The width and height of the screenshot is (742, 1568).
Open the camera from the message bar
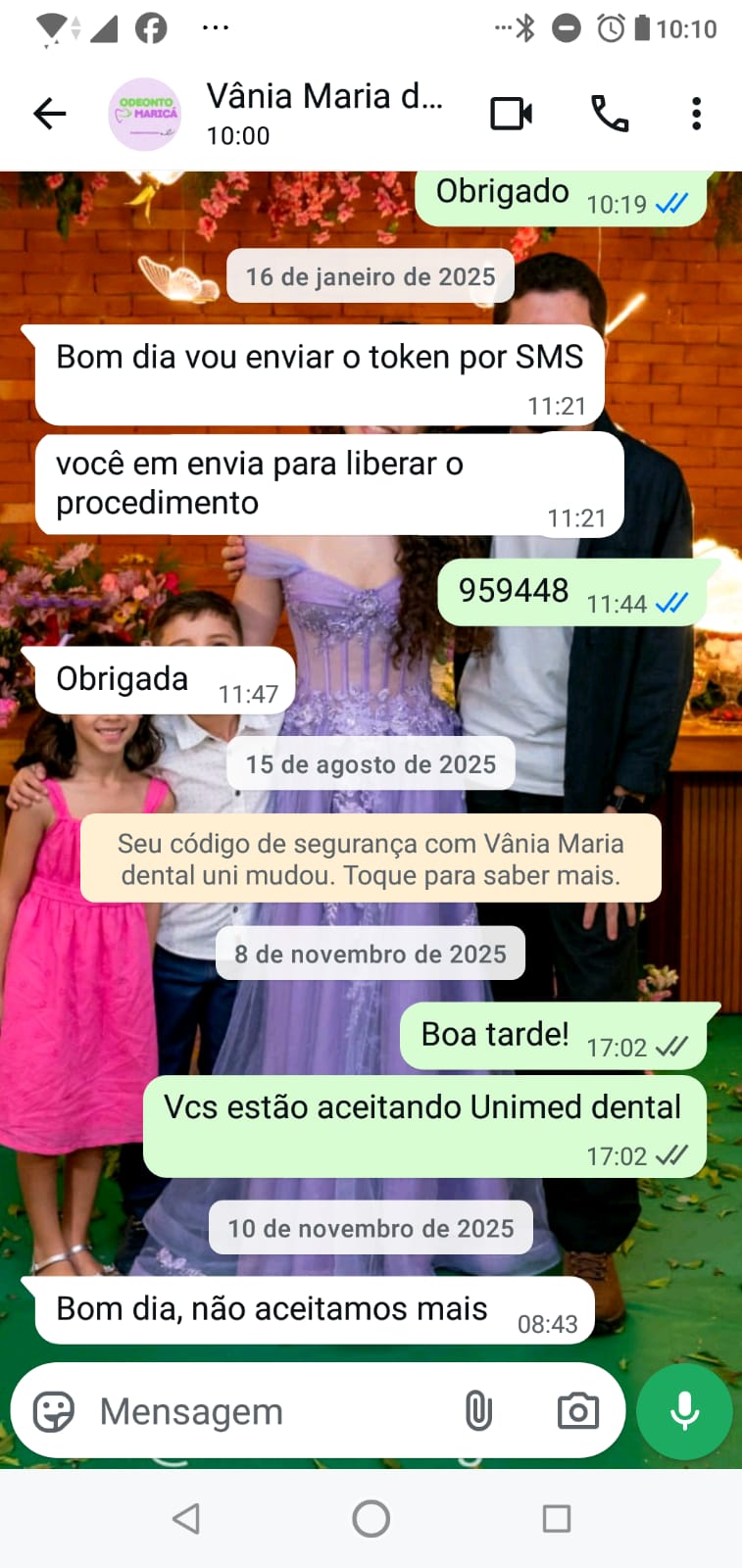577,1412
